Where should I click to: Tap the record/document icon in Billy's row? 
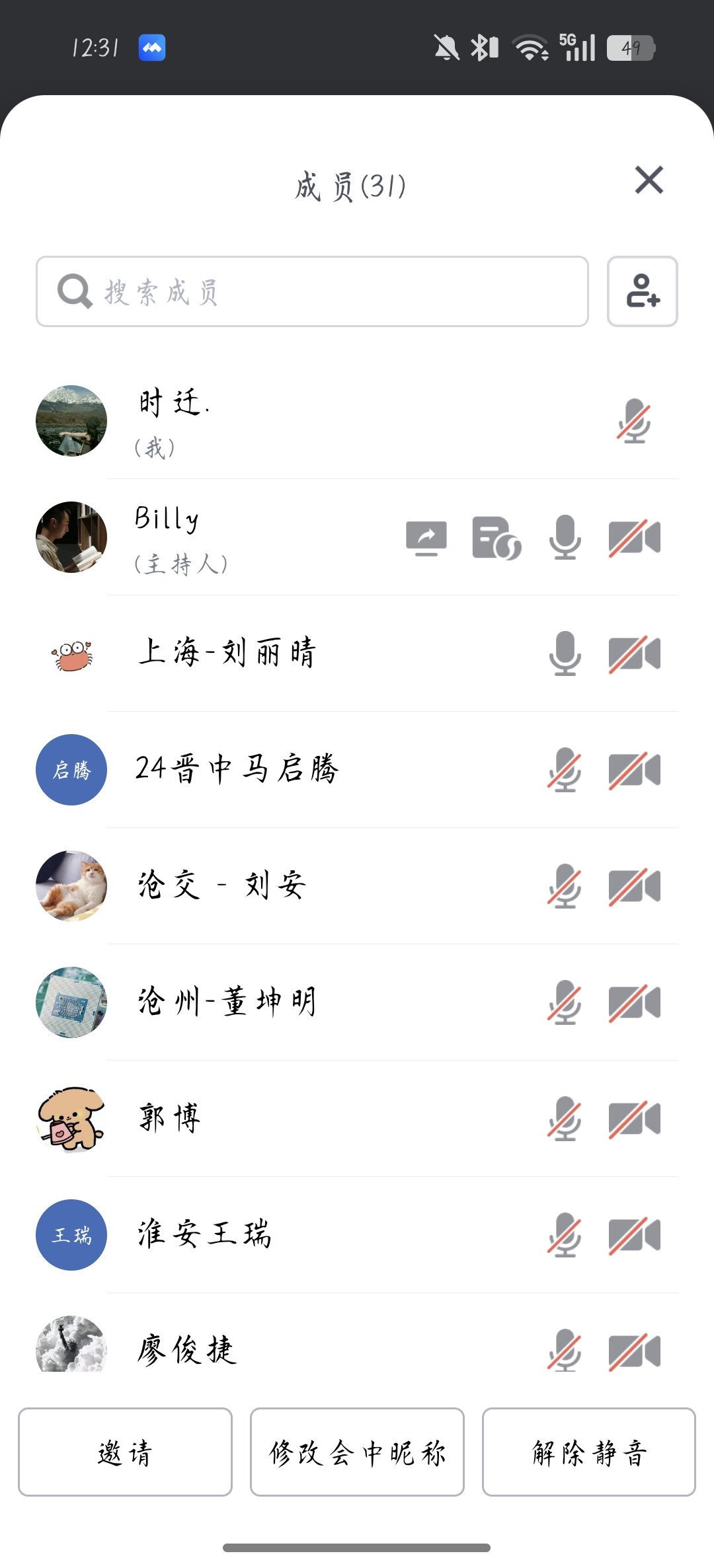(x=495, y=537)
